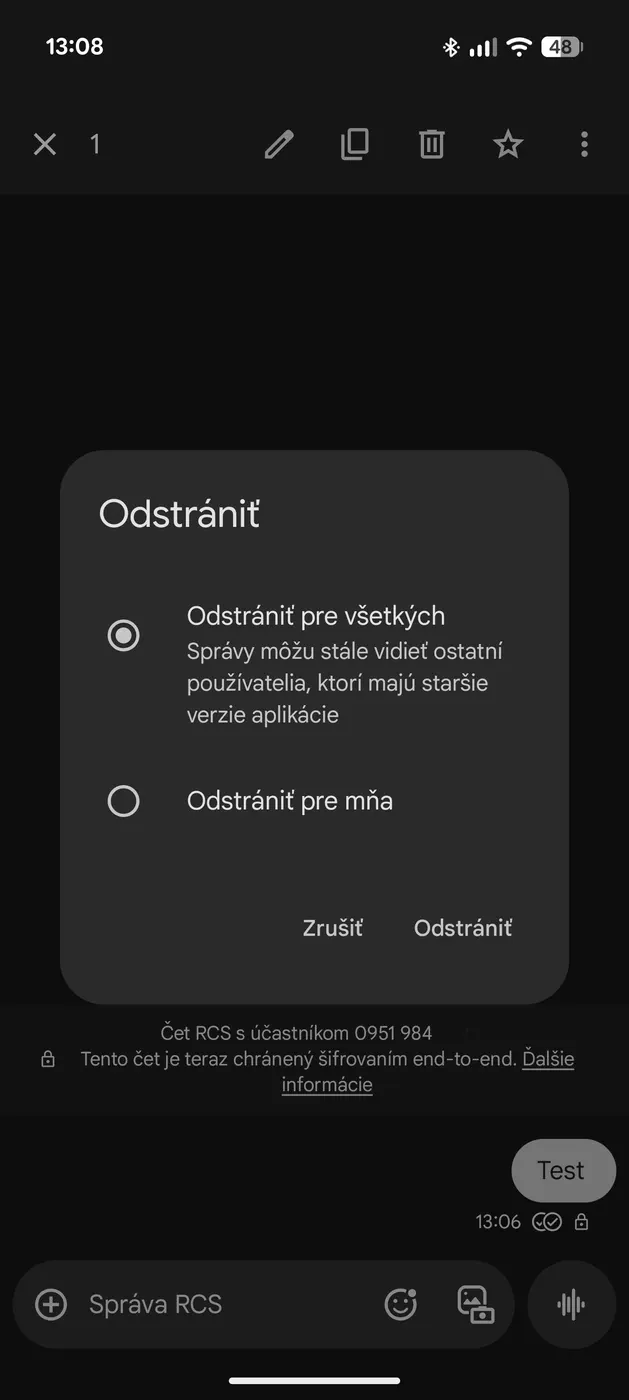Image resolution: width=629 pixels, height=1400 pixels.
Task: Edit the selected message with pencil icon
Action: 279,145
